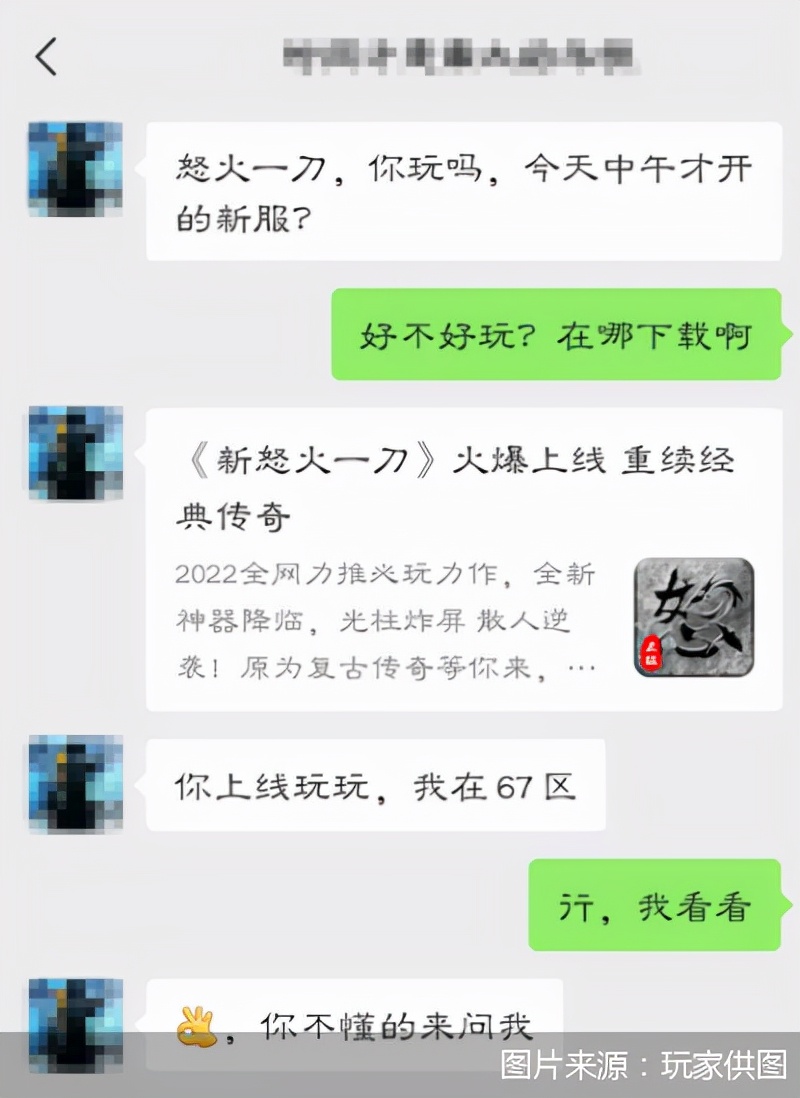
Task: Select the green reply 行，我看看
Action: coord(655,905)
